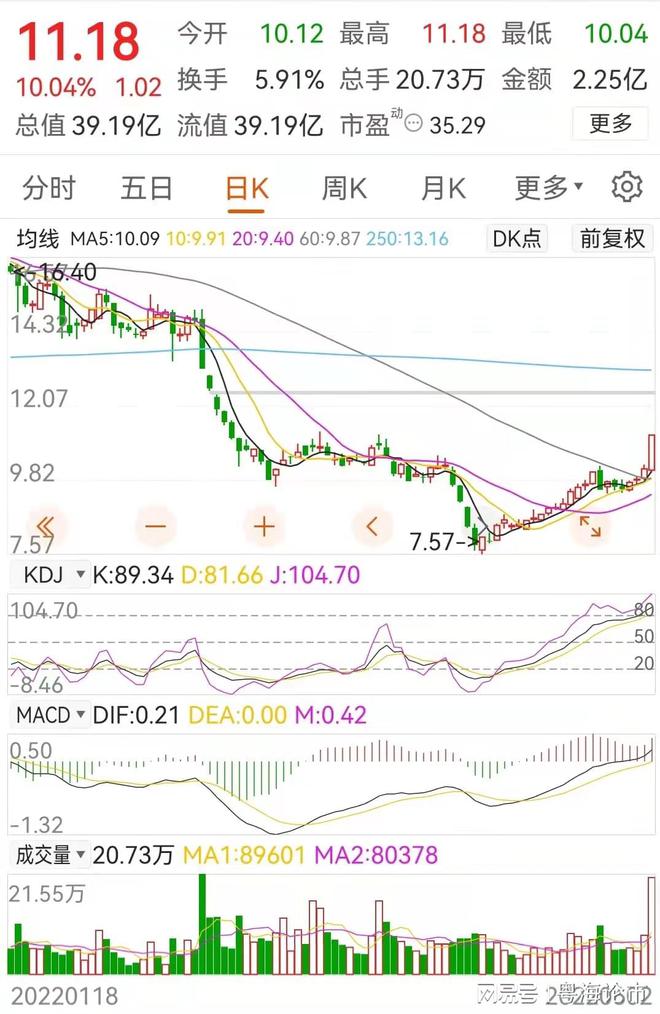
Task: Switch to the 五日 chart tab
Action: 147,187
